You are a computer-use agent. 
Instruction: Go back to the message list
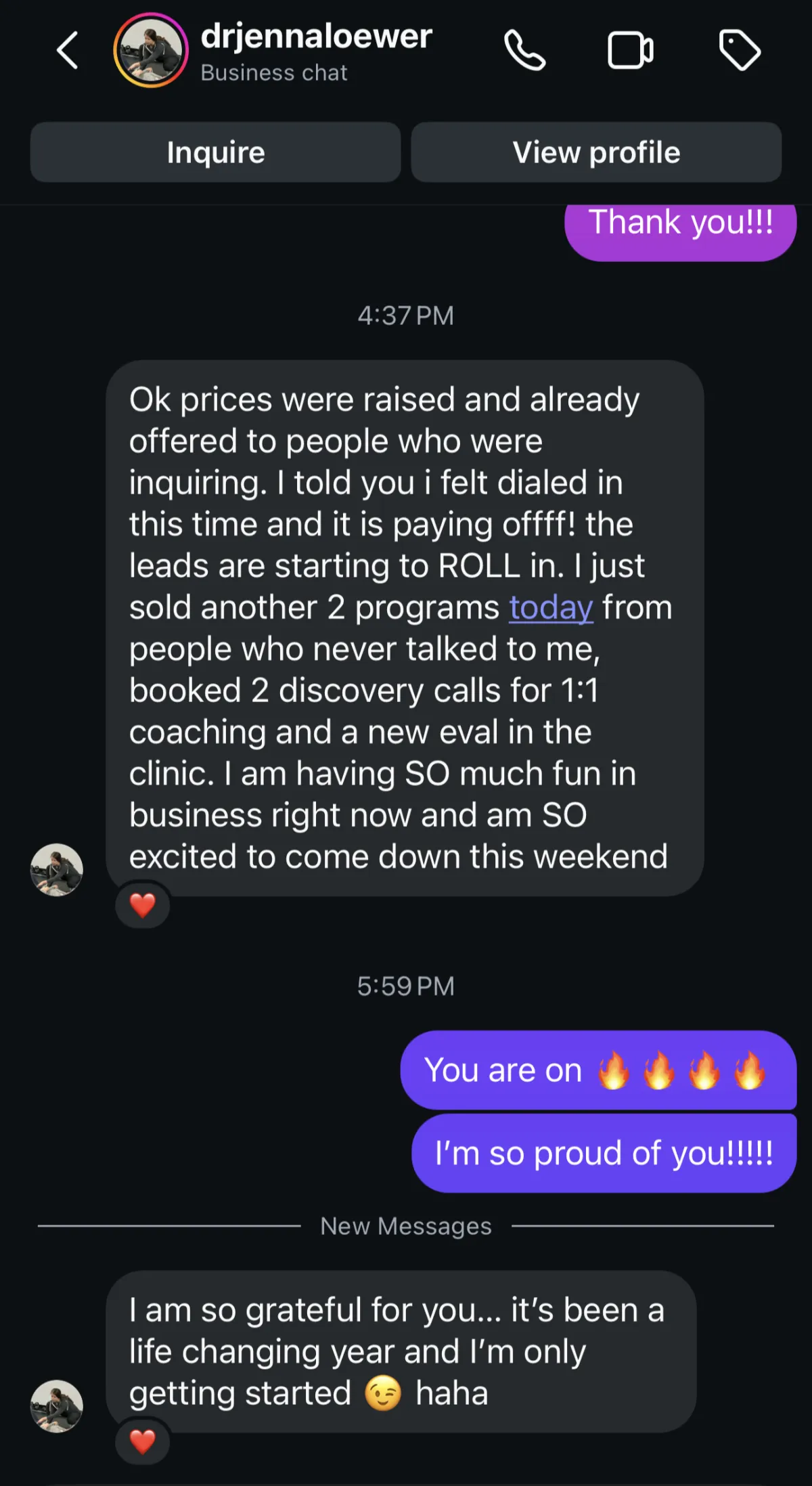(x=68, y=51)
